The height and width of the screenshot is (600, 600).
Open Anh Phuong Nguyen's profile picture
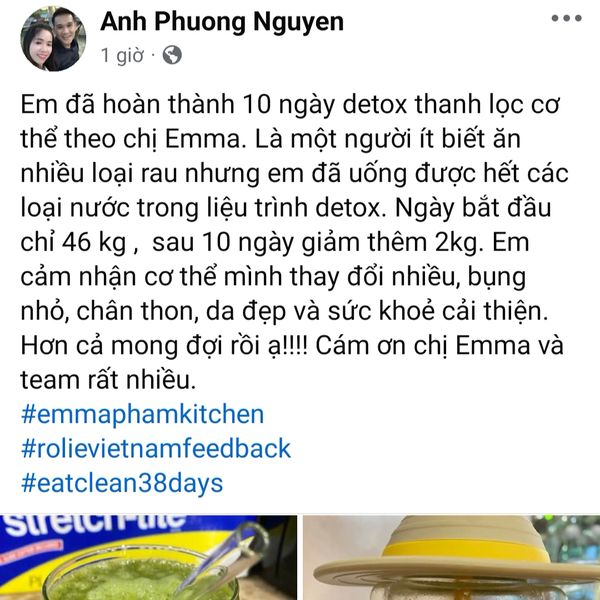(x=53, y=40)
